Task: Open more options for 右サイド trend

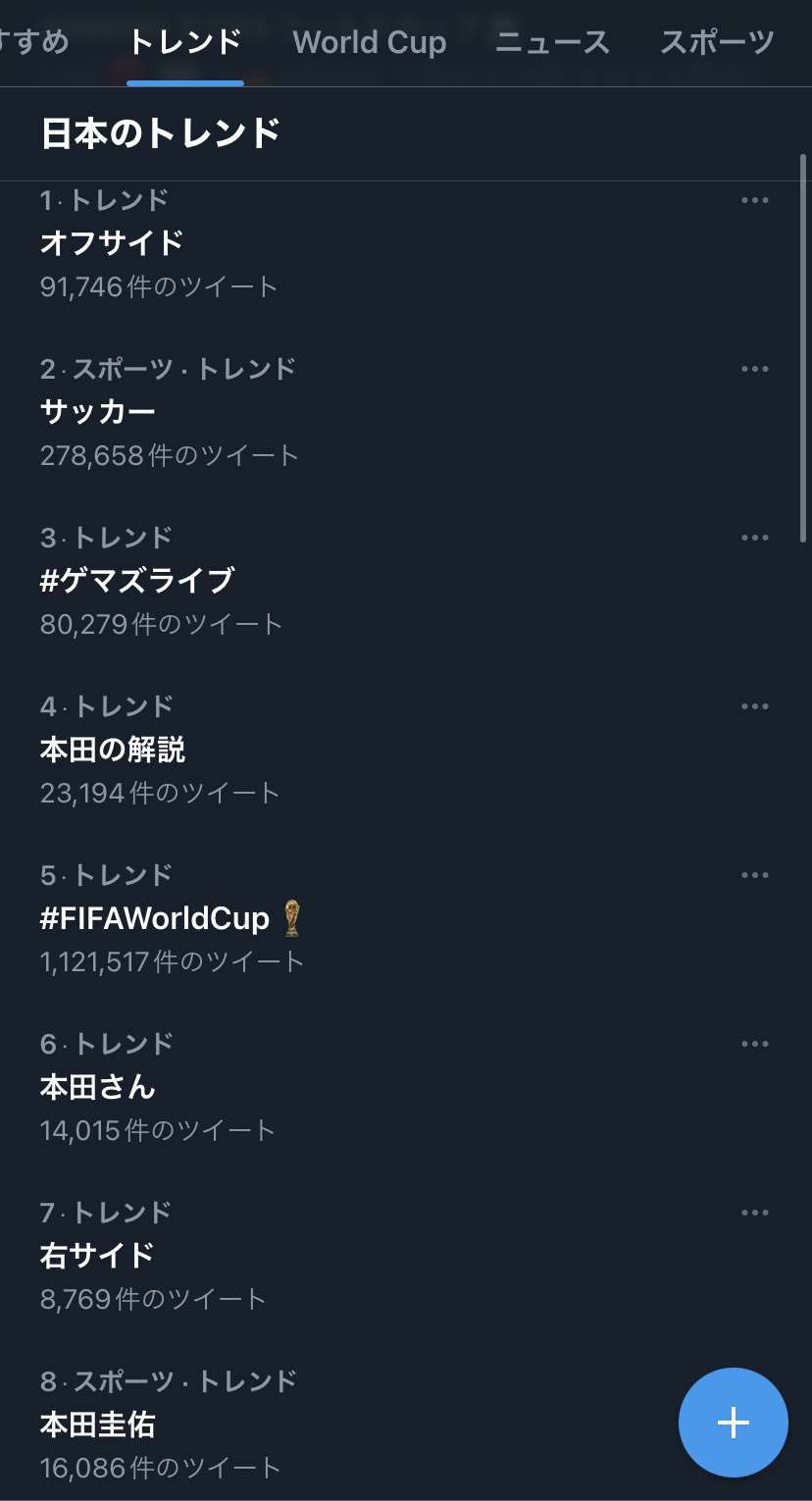Action: (x=754, y=1213)
